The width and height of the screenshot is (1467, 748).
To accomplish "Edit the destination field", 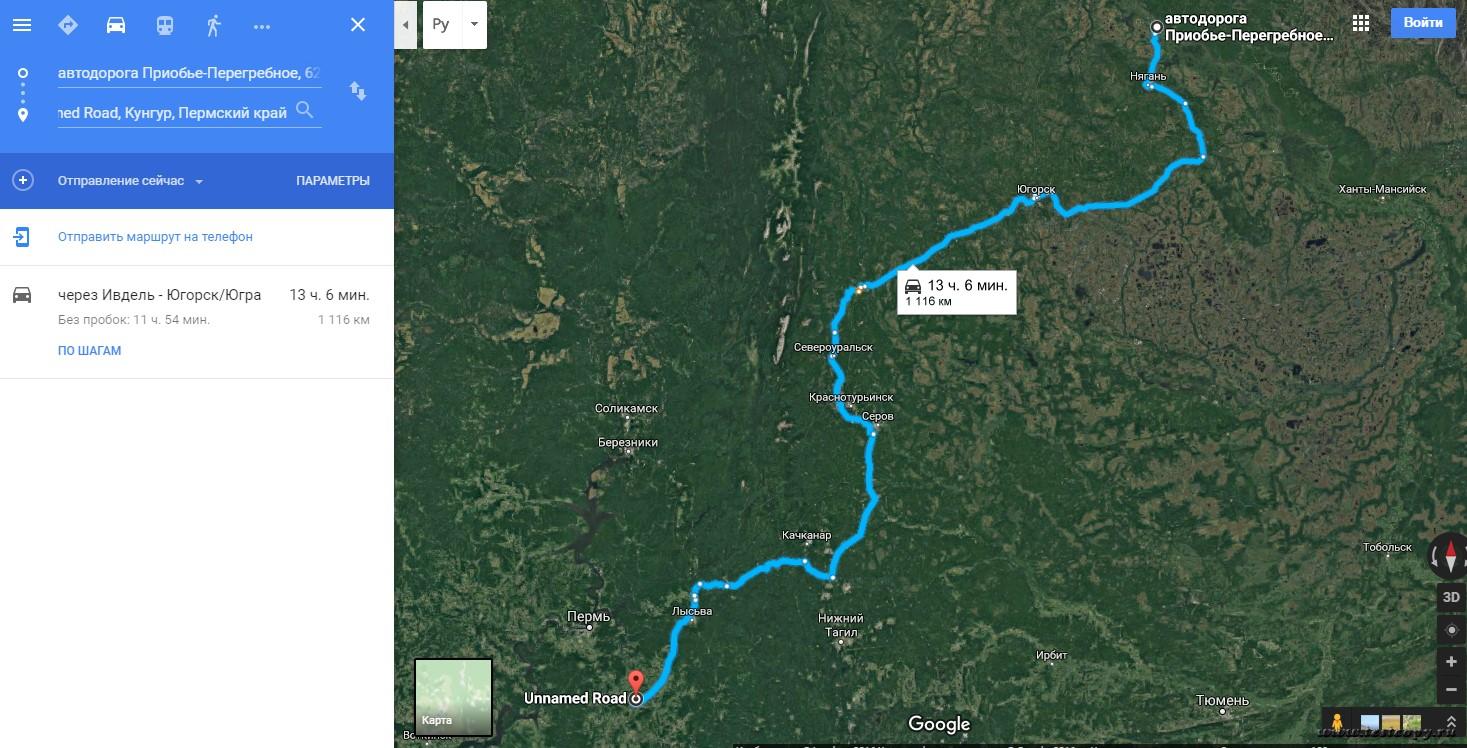I will [x=172, y=113].
